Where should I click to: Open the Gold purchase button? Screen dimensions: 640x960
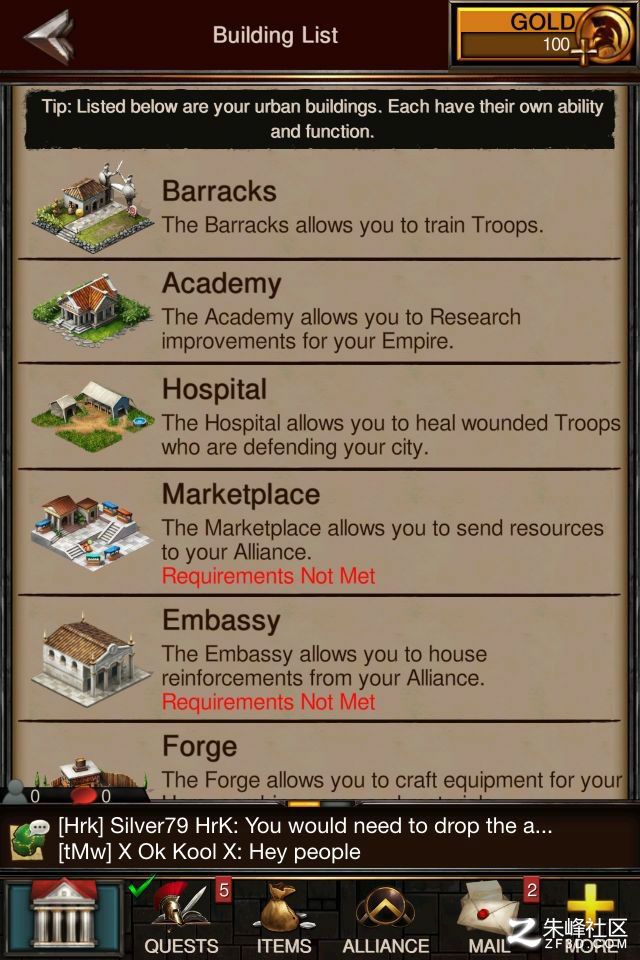(543, 34)
